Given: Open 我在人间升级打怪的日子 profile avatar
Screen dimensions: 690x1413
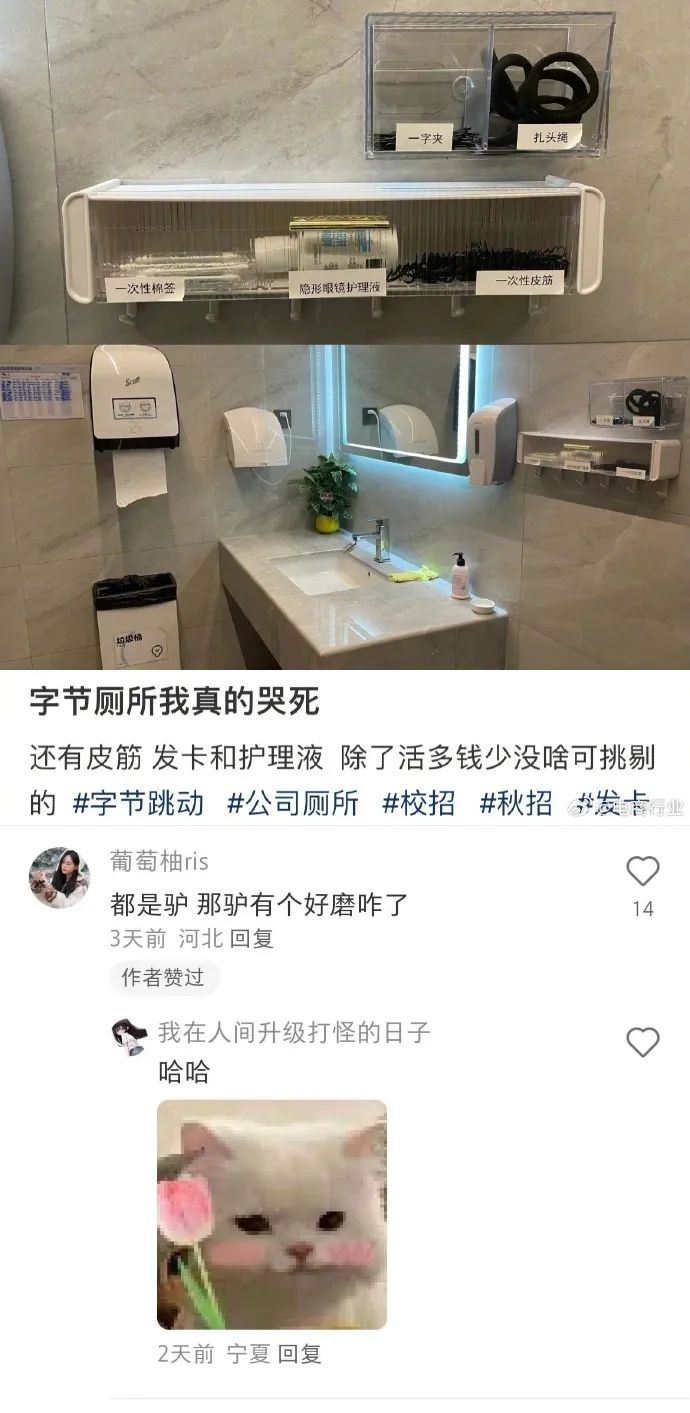Looking at the screenshot, I should pos(129,1037).
